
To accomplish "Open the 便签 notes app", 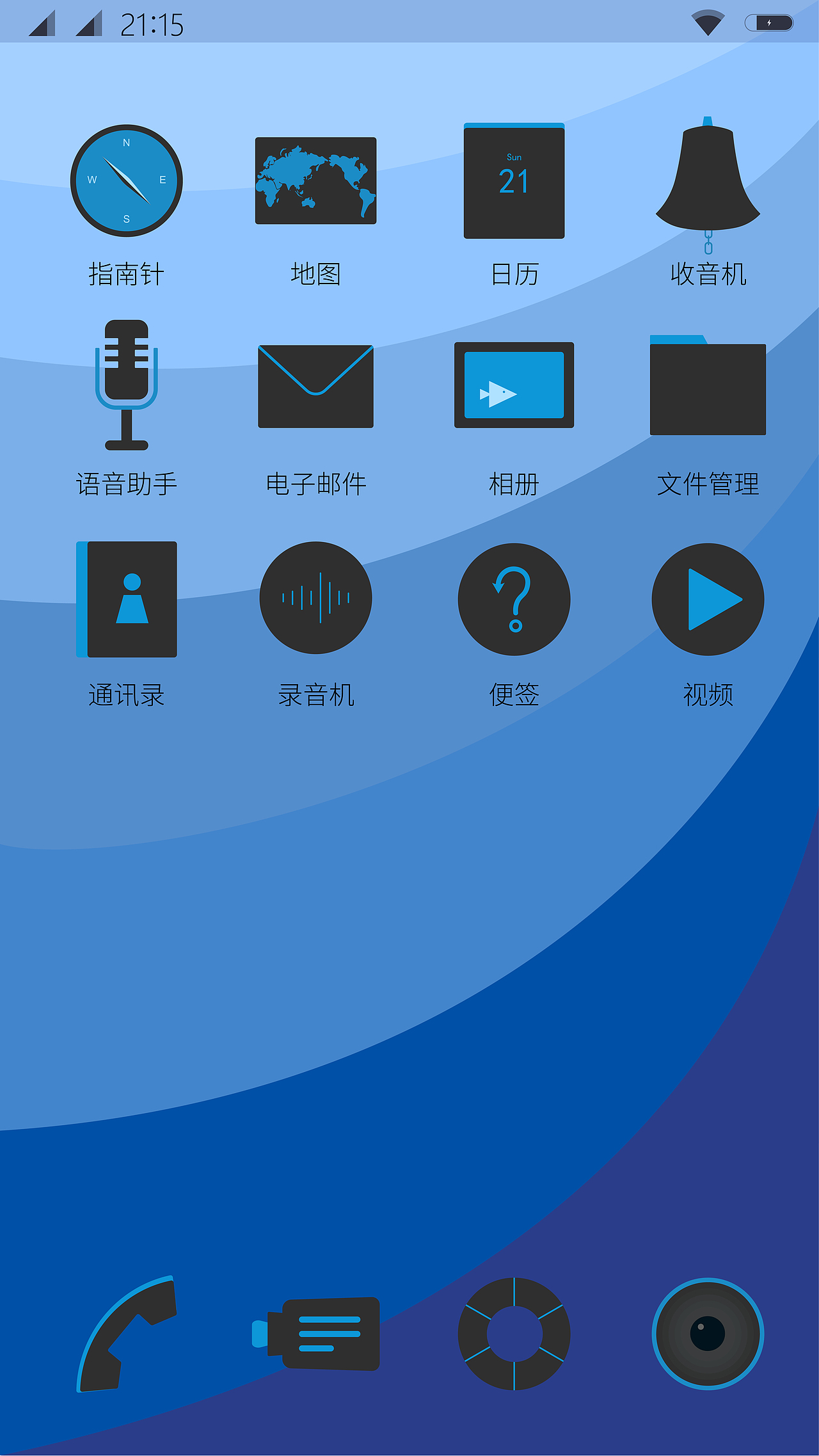I will (514, 598).
